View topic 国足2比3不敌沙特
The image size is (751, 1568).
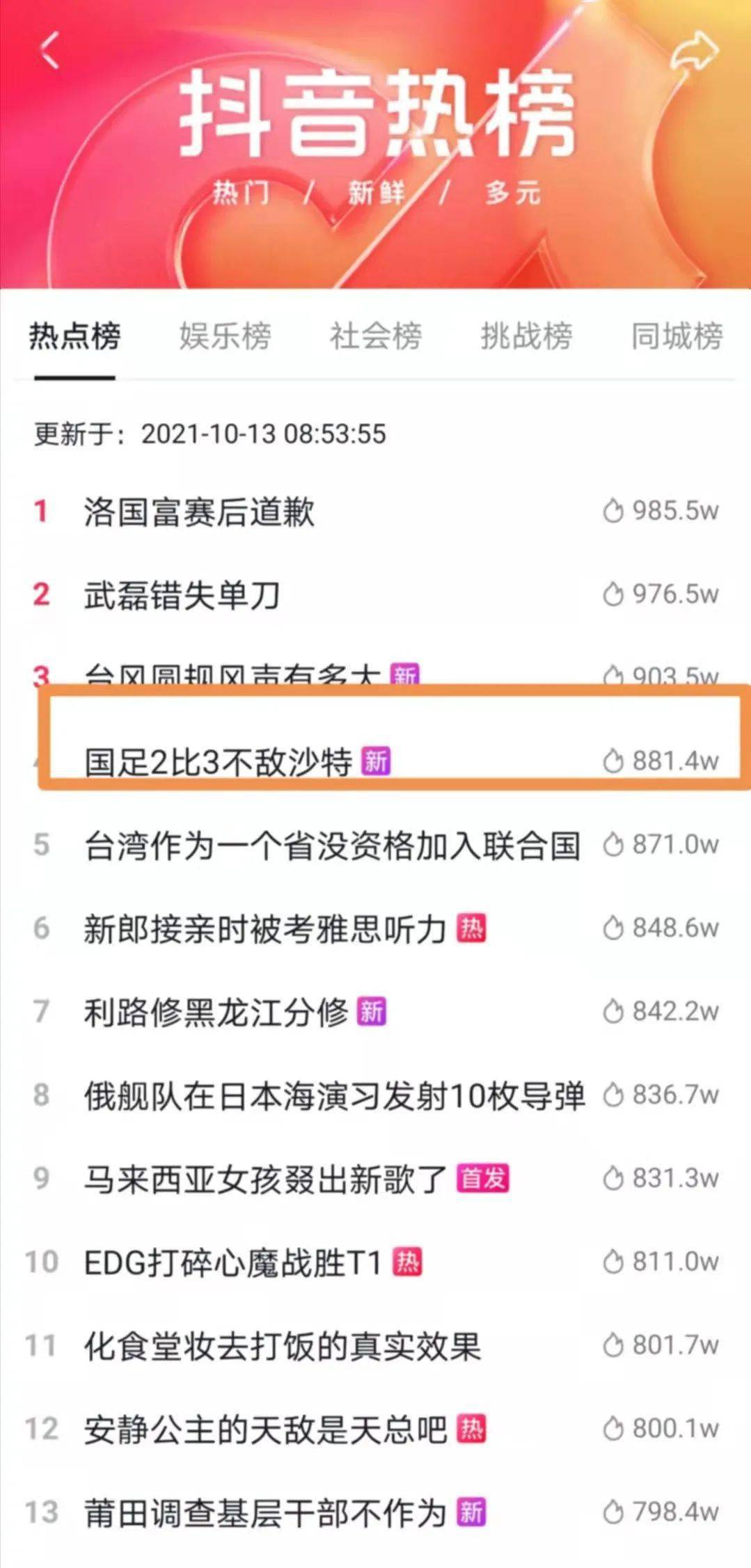pyautogui.click(x=218, y=761)
